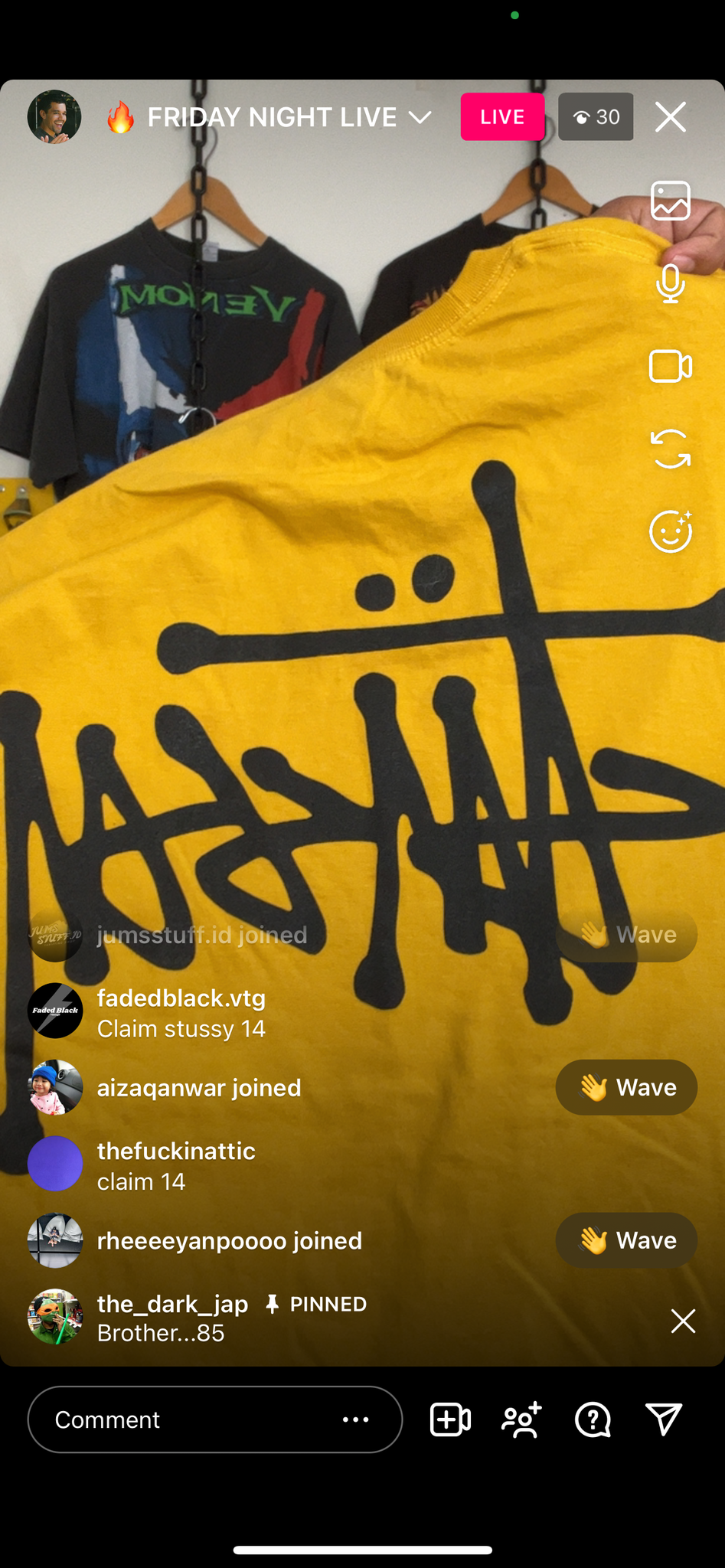Wave at aizaqanwar
Screen dimensions: 725x1568
[626, 1087]
